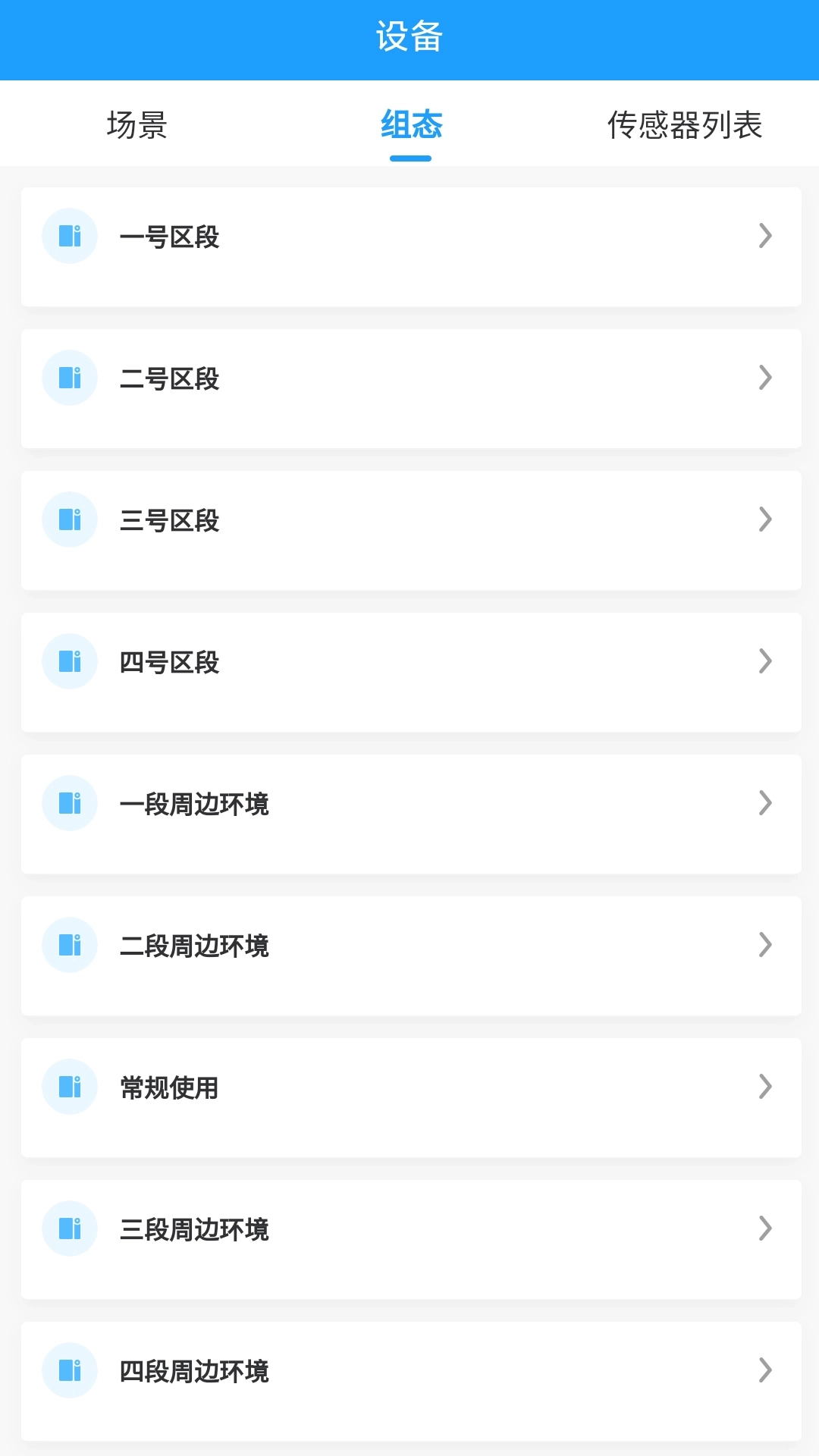Click the 二段周边环境 configuration icon

pyautogui.click(x=69, y=944)
